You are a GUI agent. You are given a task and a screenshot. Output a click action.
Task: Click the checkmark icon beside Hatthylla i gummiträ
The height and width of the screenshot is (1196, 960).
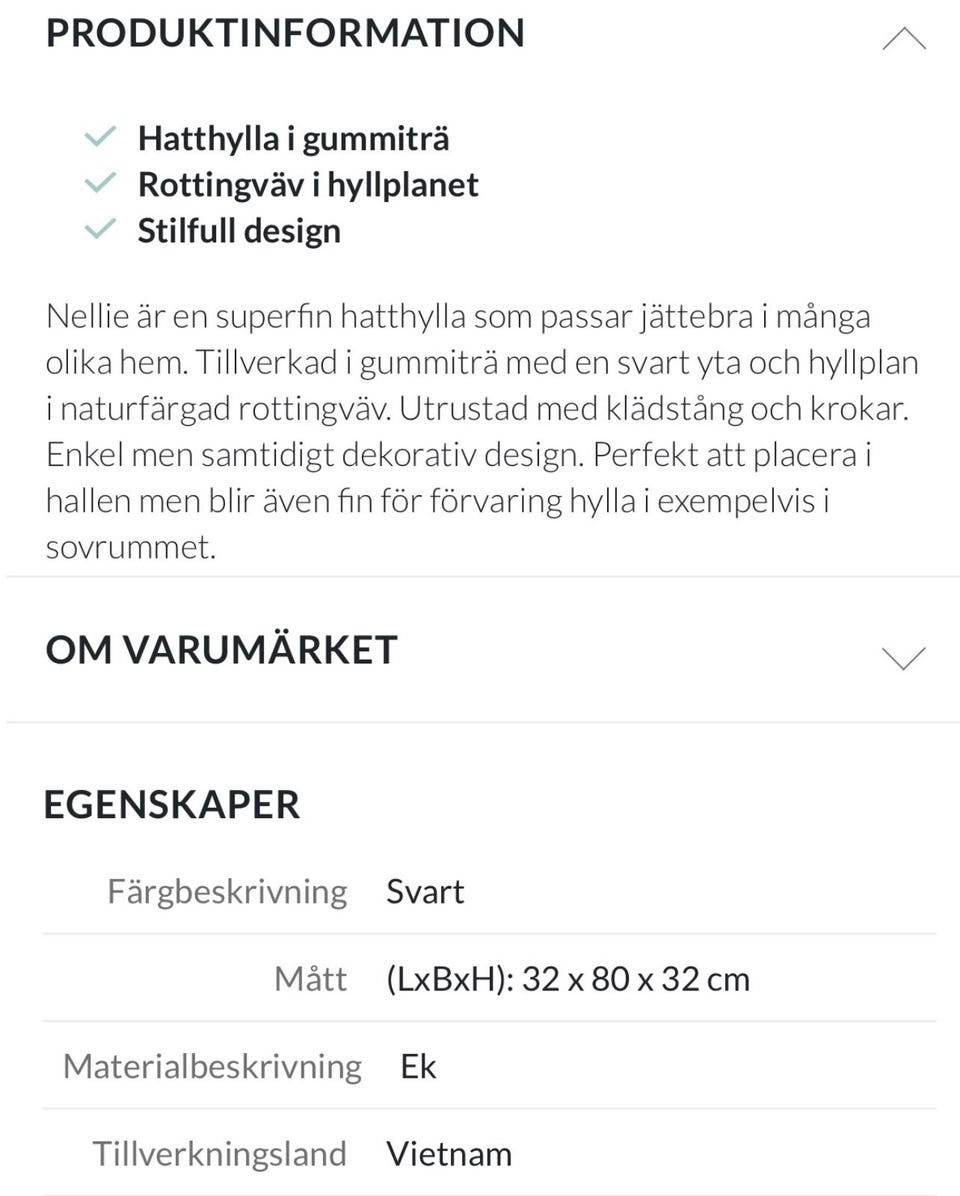(x=100, y=137)
